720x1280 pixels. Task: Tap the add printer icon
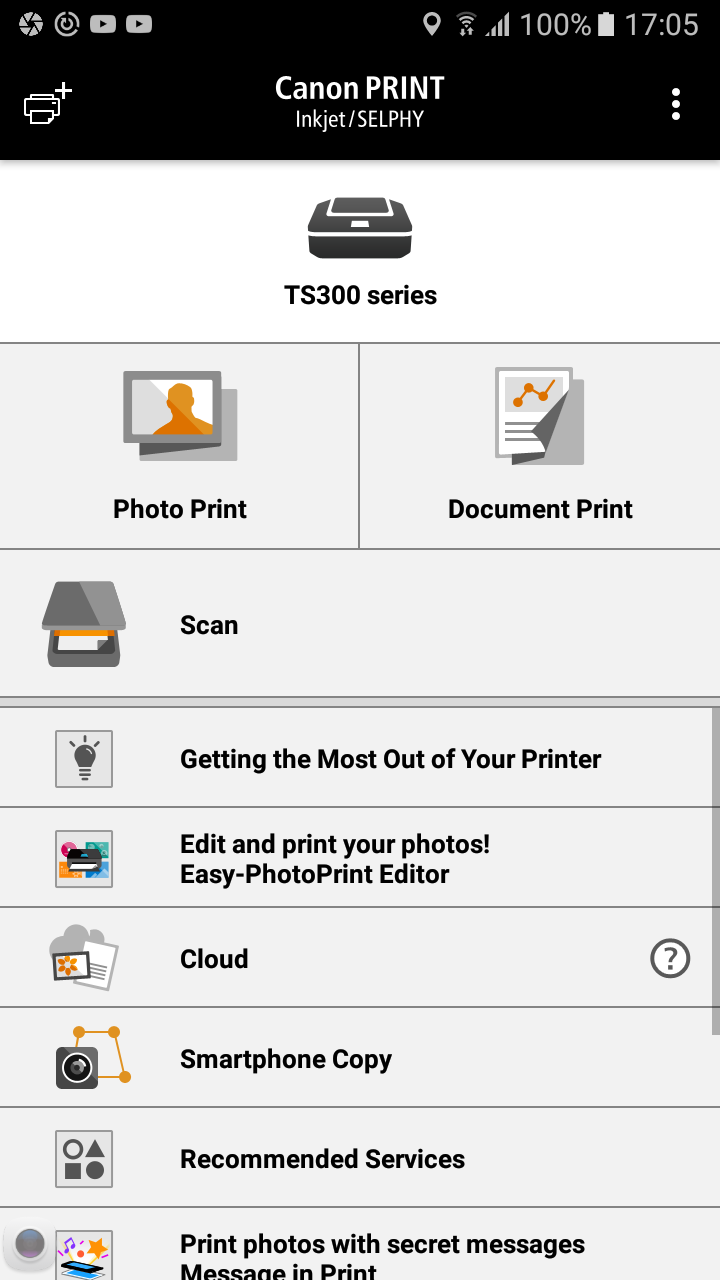47,105
